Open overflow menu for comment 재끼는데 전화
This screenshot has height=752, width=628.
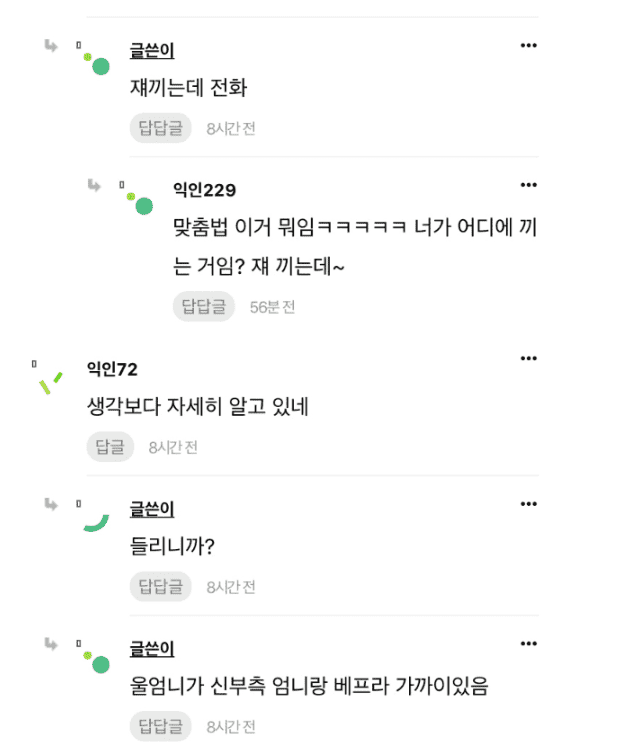(x=529, y=46)
